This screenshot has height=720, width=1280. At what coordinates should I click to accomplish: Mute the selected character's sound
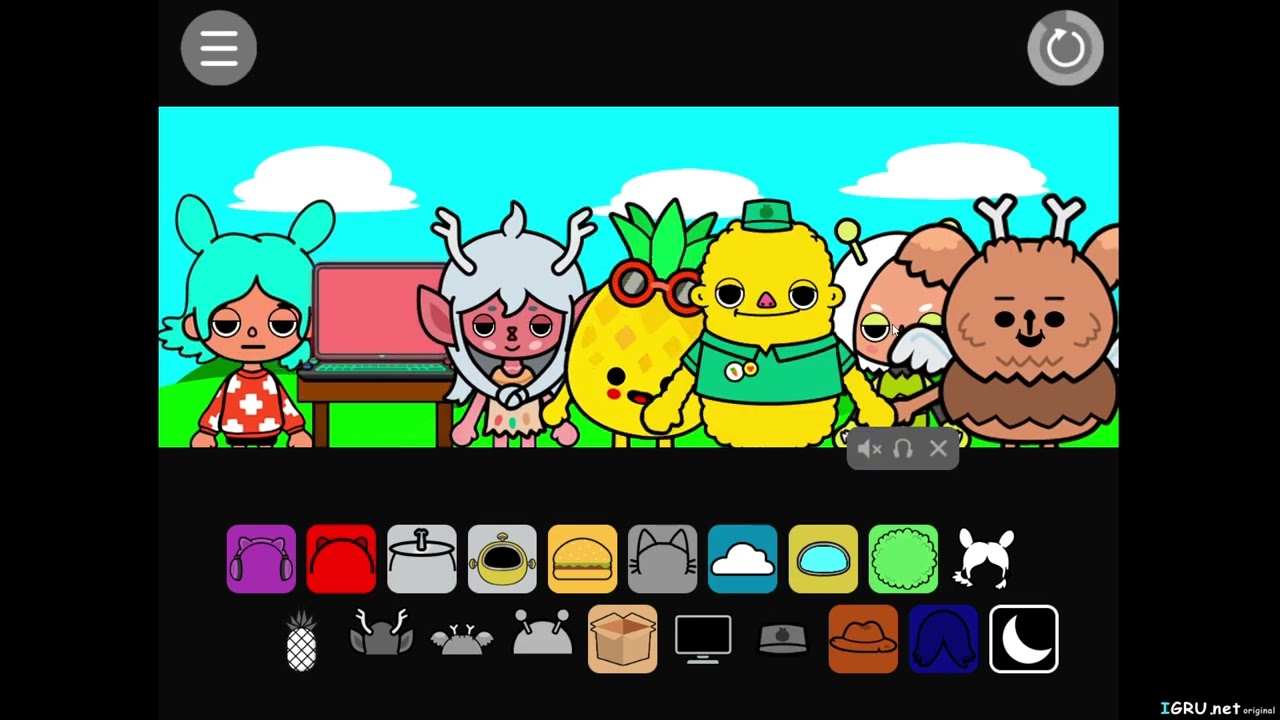(870, 449)
